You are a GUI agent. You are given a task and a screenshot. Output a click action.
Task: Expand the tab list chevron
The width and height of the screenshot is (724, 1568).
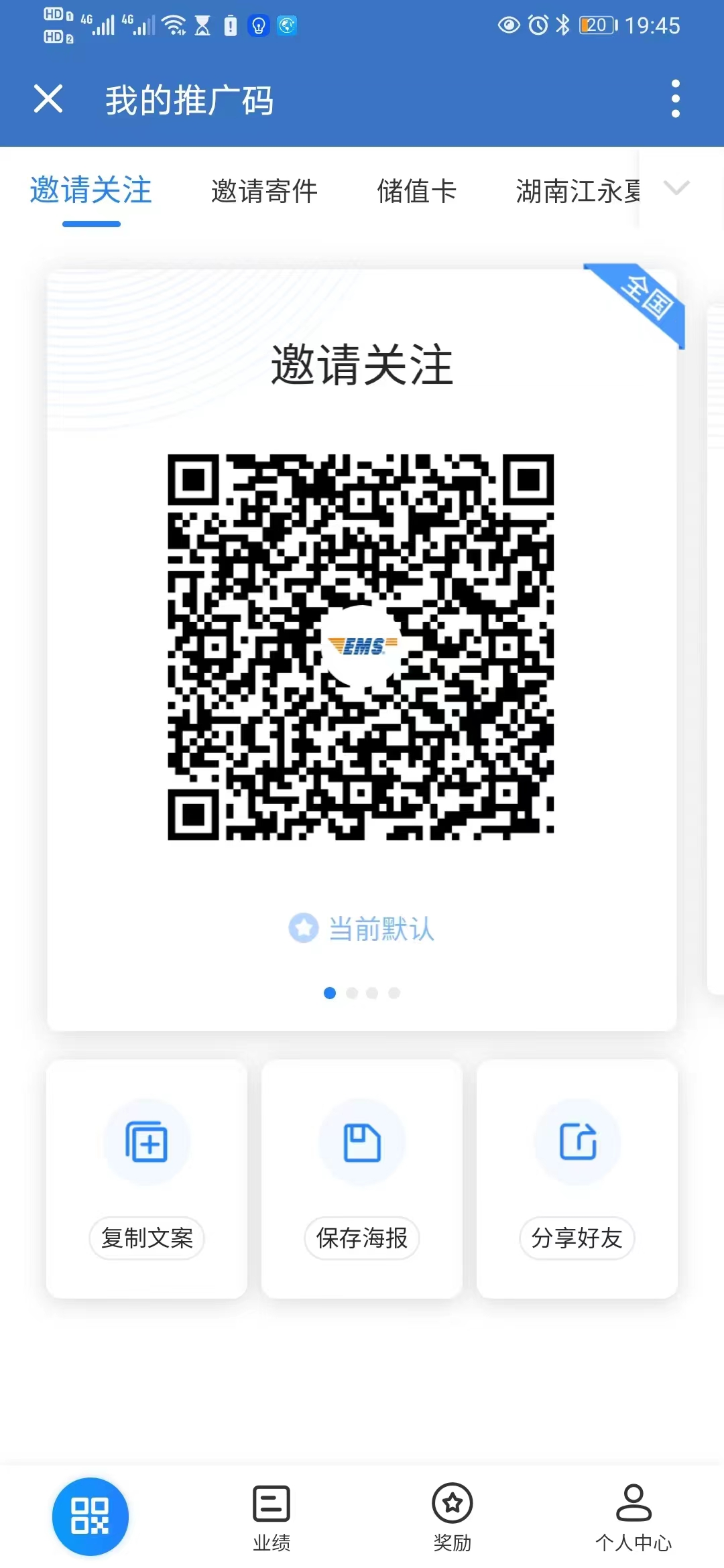click(x=676, y=188)
